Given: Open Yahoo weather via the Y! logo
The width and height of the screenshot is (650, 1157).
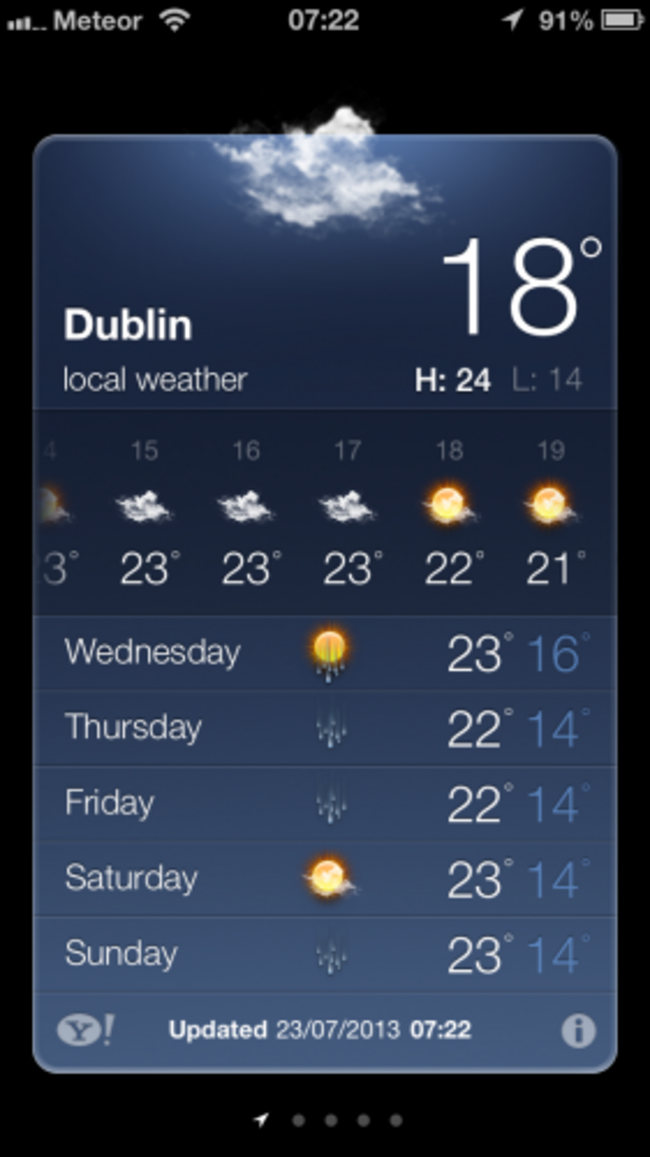Looking at the screenshot, I should tap(86, 1030).
